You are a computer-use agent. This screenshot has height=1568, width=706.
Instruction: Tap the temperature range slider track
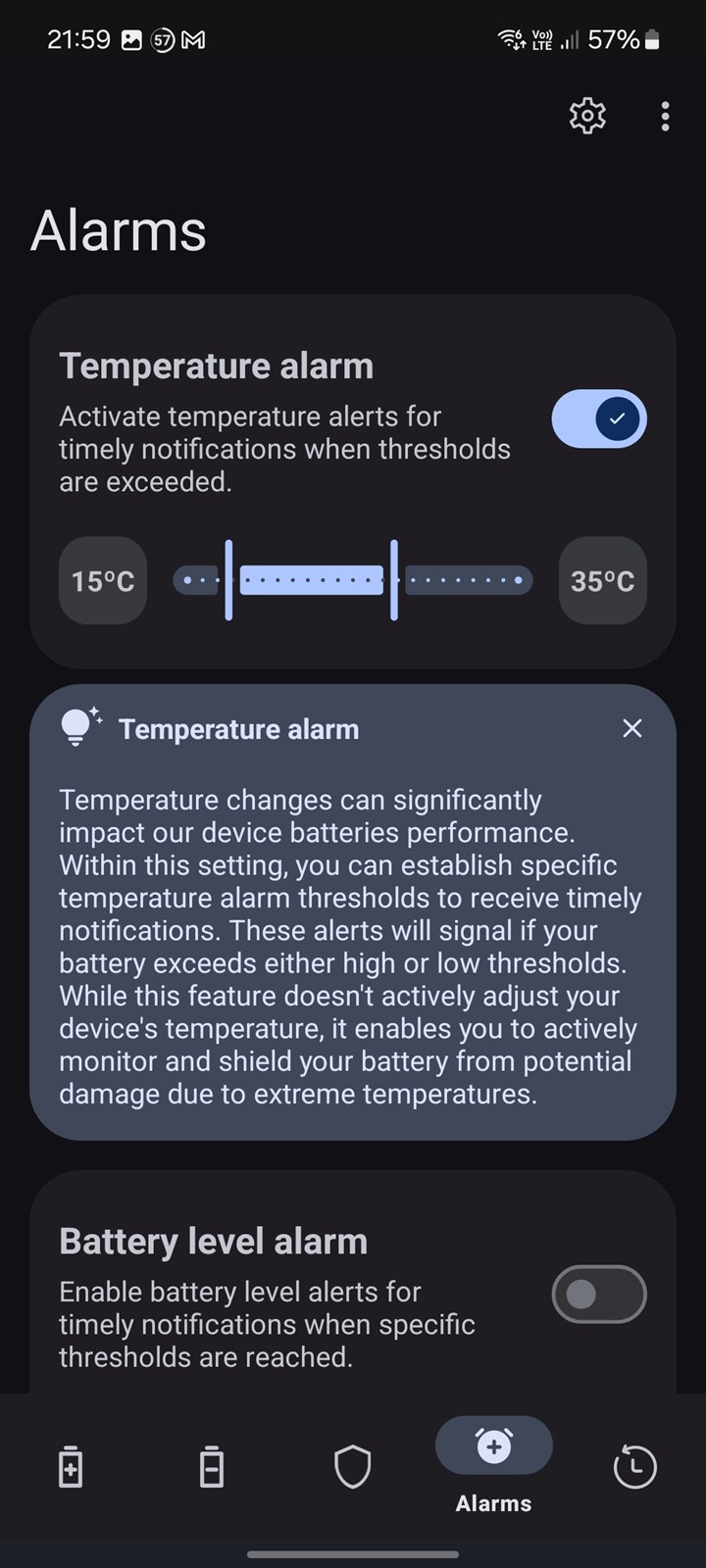(353, 580)
